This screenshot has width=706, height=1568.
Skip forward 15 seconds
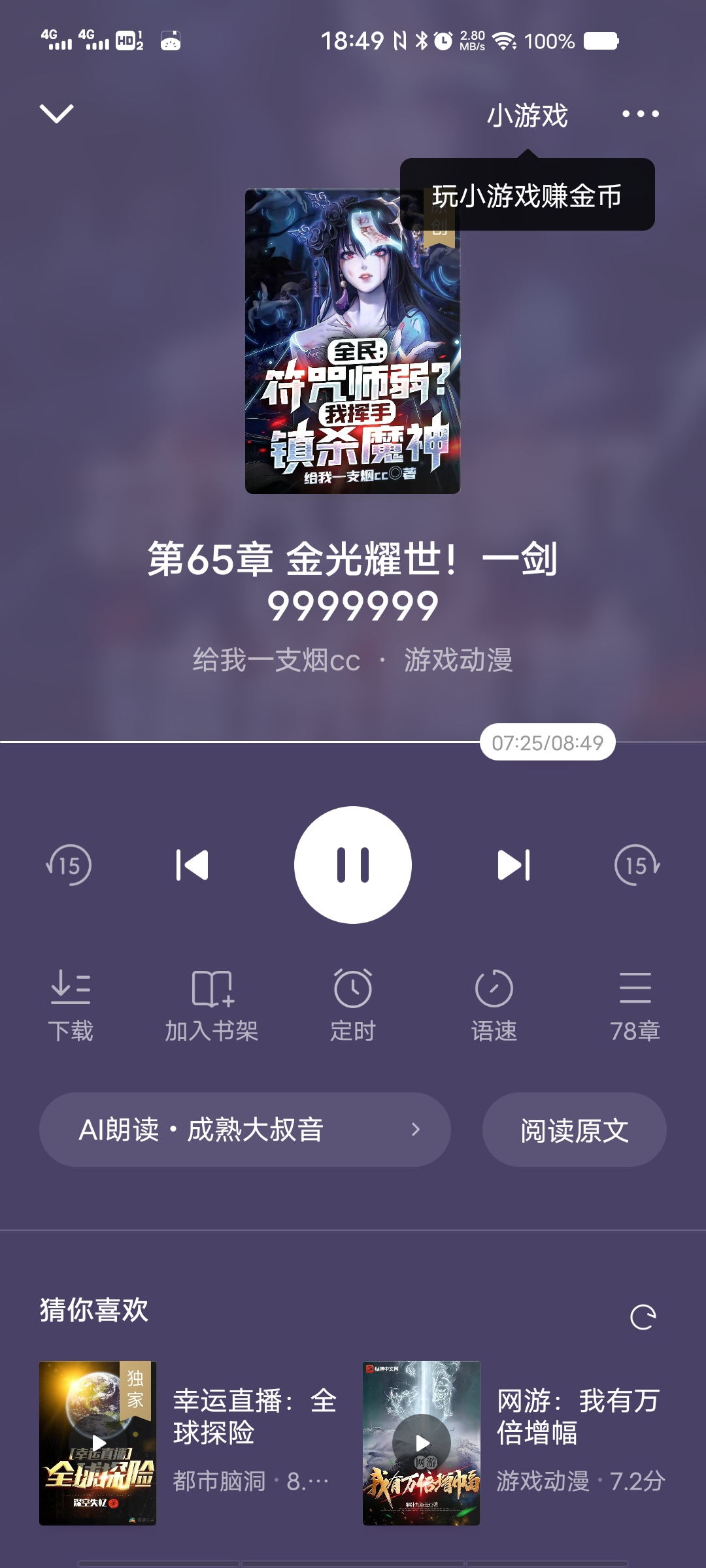637,865
